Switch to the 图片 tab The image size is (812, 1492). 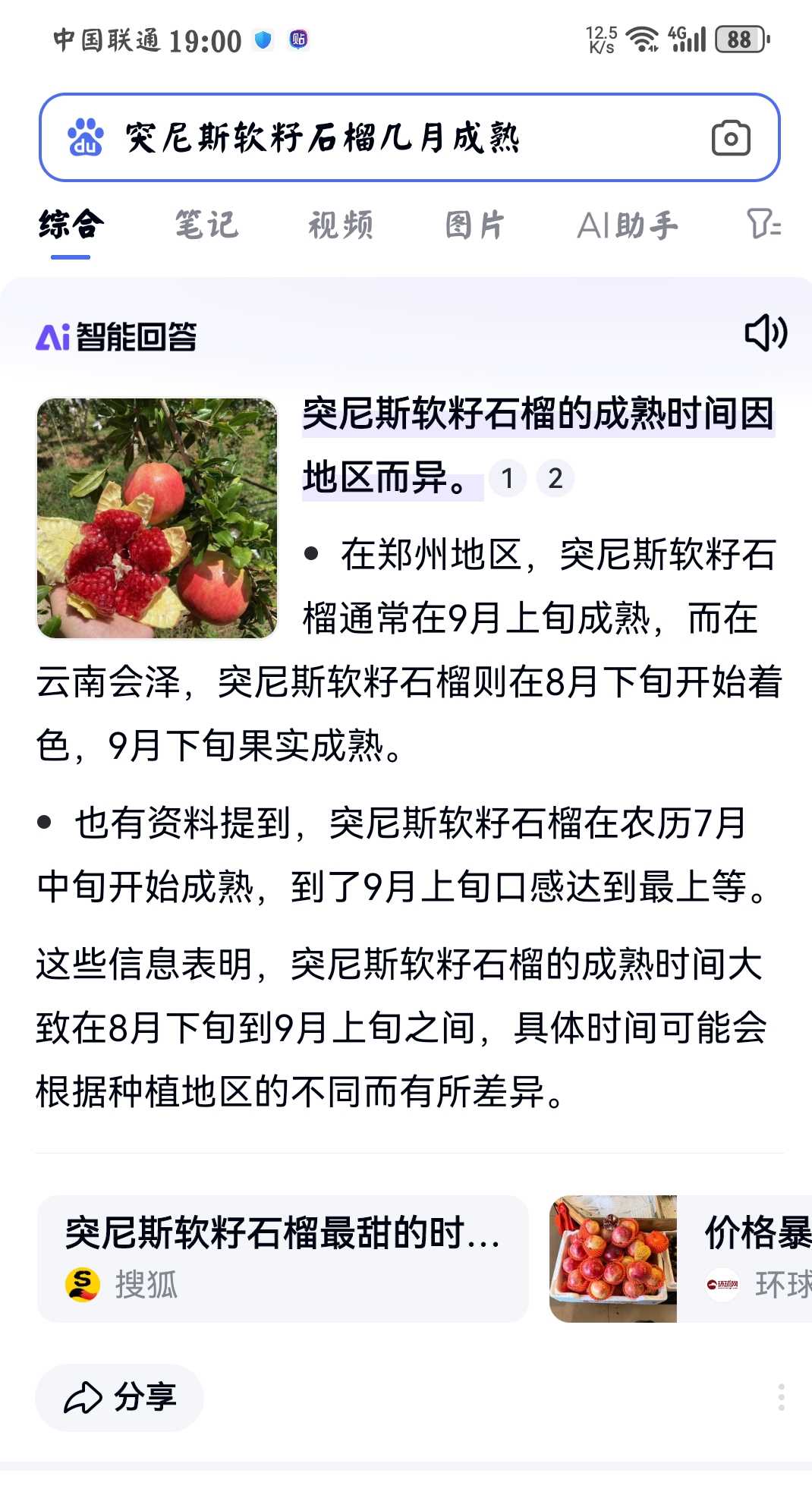(x=475, y=225)
